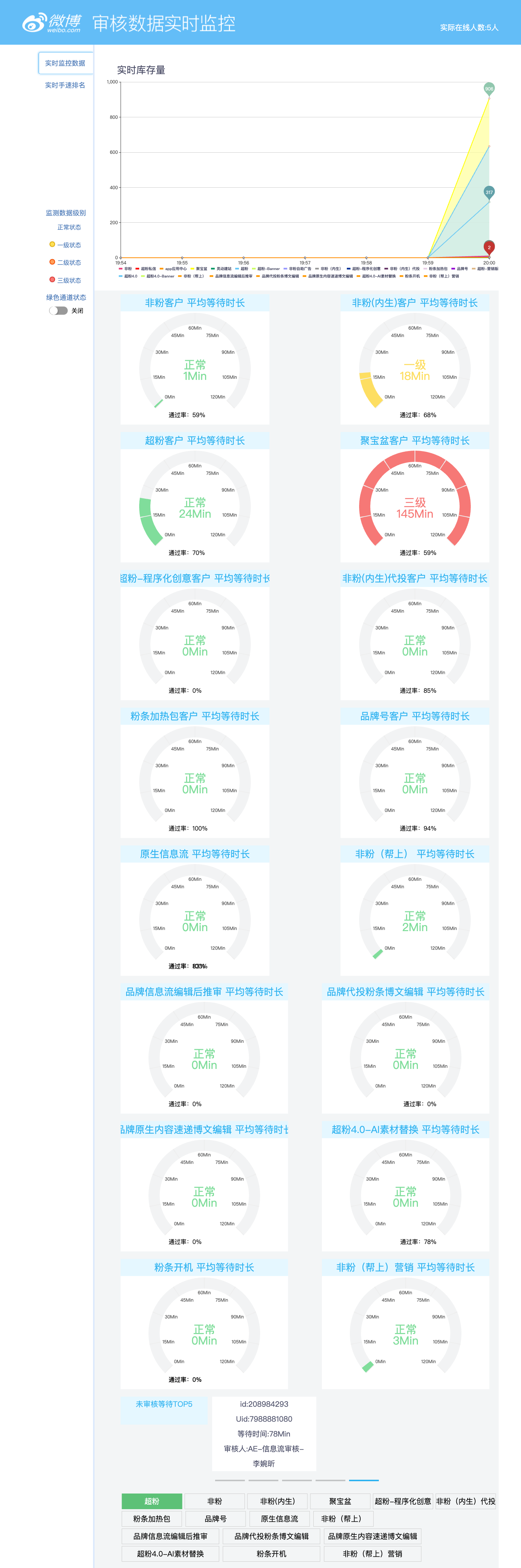
Task: Open the 实时监控数据 tab
Action: 65,63
